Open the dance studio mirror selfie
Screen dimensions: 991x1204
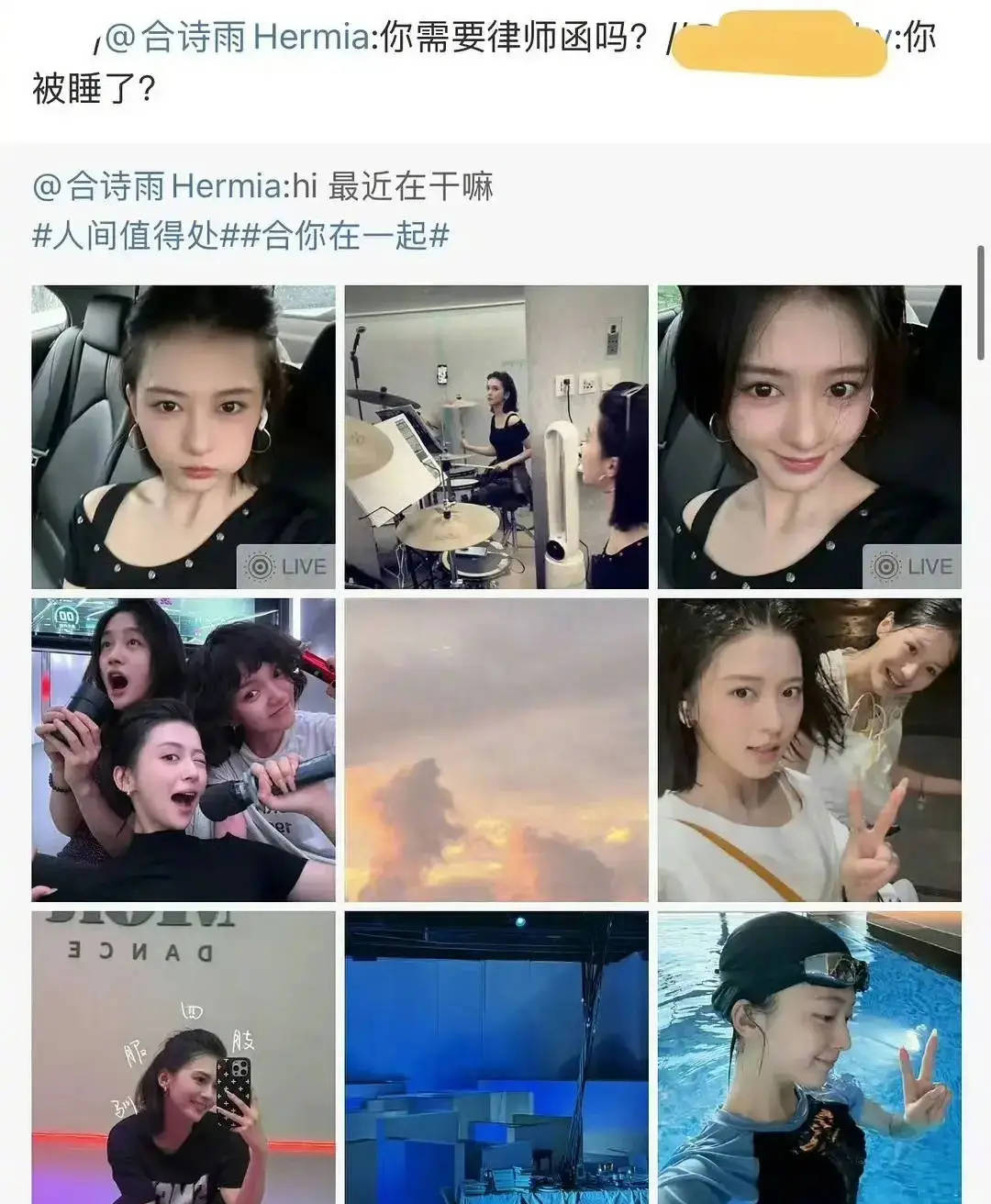[184, 1057]
